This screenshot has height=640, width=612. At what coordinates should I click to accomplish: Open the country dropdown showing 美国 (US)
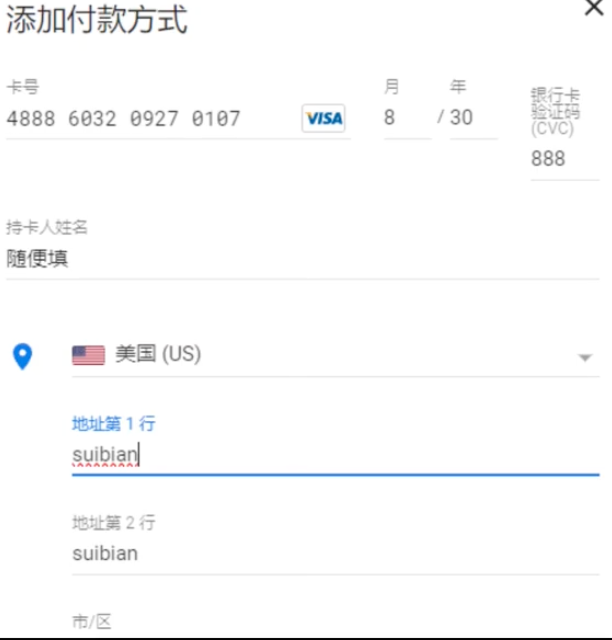(x=334, y=355)
